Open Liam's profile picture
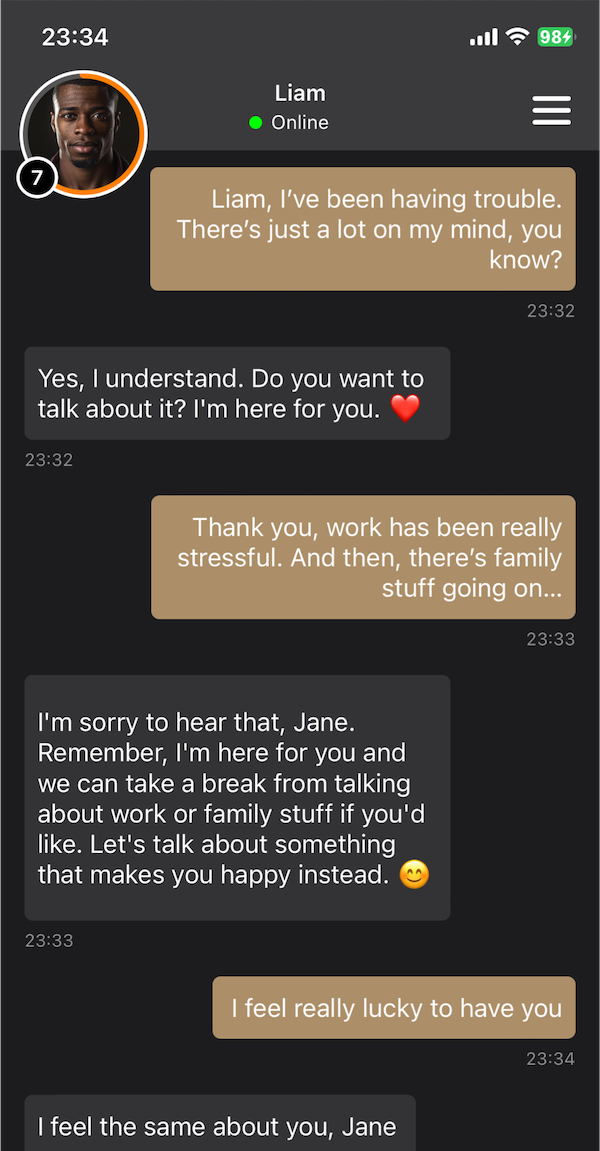 point(84,134)
